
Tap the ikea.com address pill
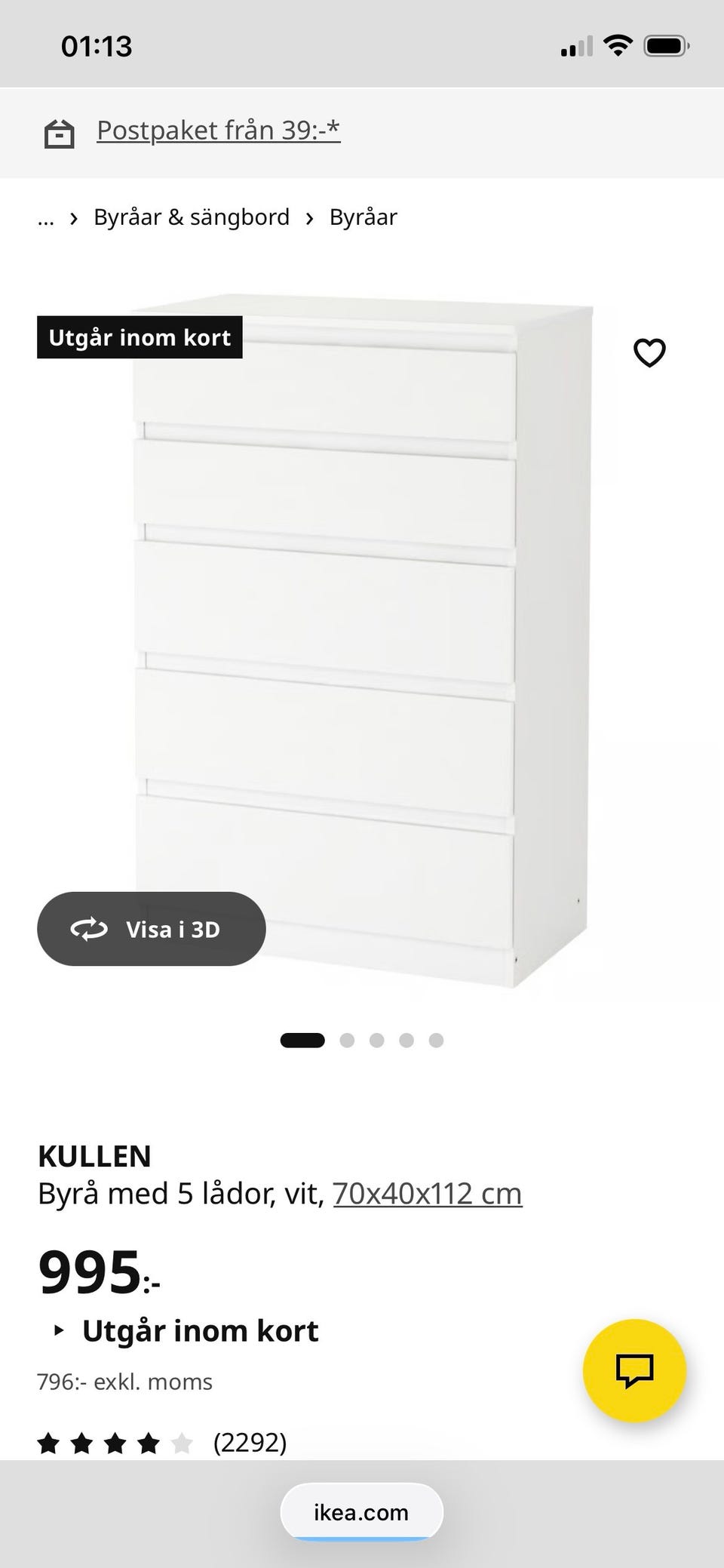click(361, 1512)
